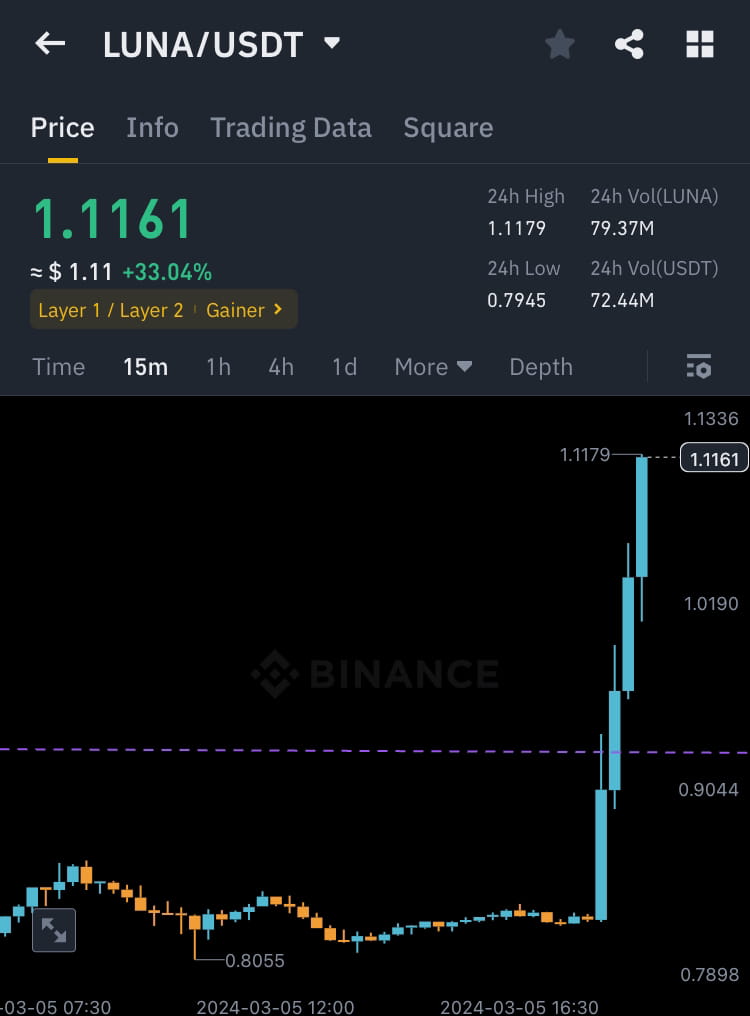Screen dimensions: 750x1016
Task: Expand the chart to fullscreen
Action: coord(53,930)
